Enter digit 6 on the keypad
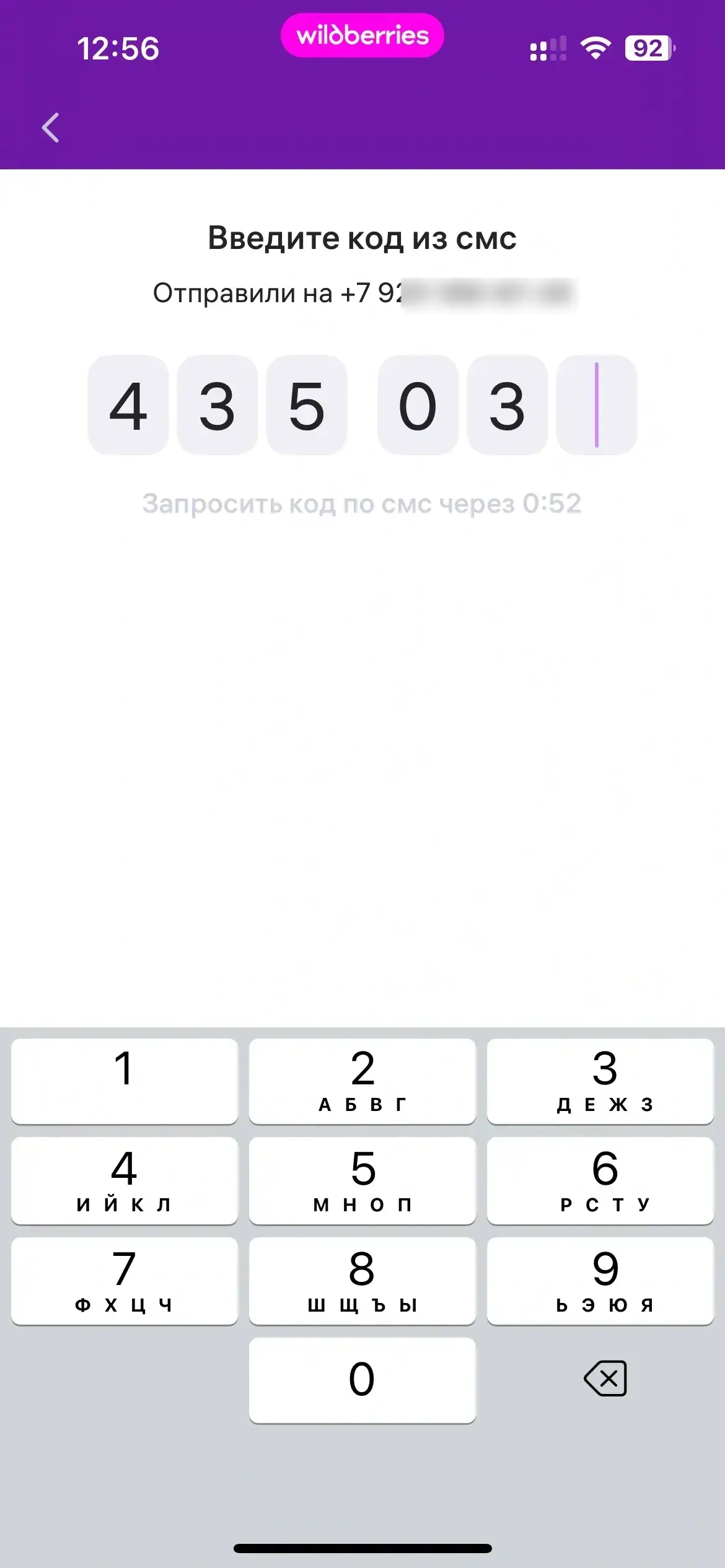 point(600,1180)
